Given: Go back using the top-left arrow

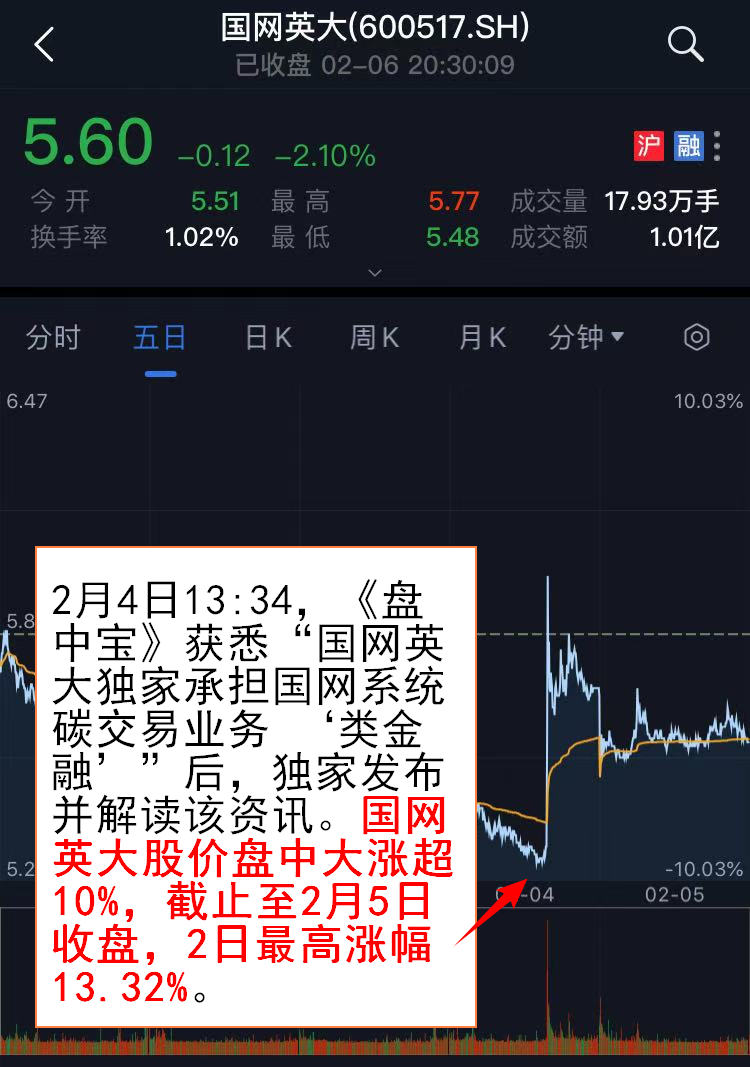Looking at the screenshot, I should pyautogui.click(x=43, y=45).
